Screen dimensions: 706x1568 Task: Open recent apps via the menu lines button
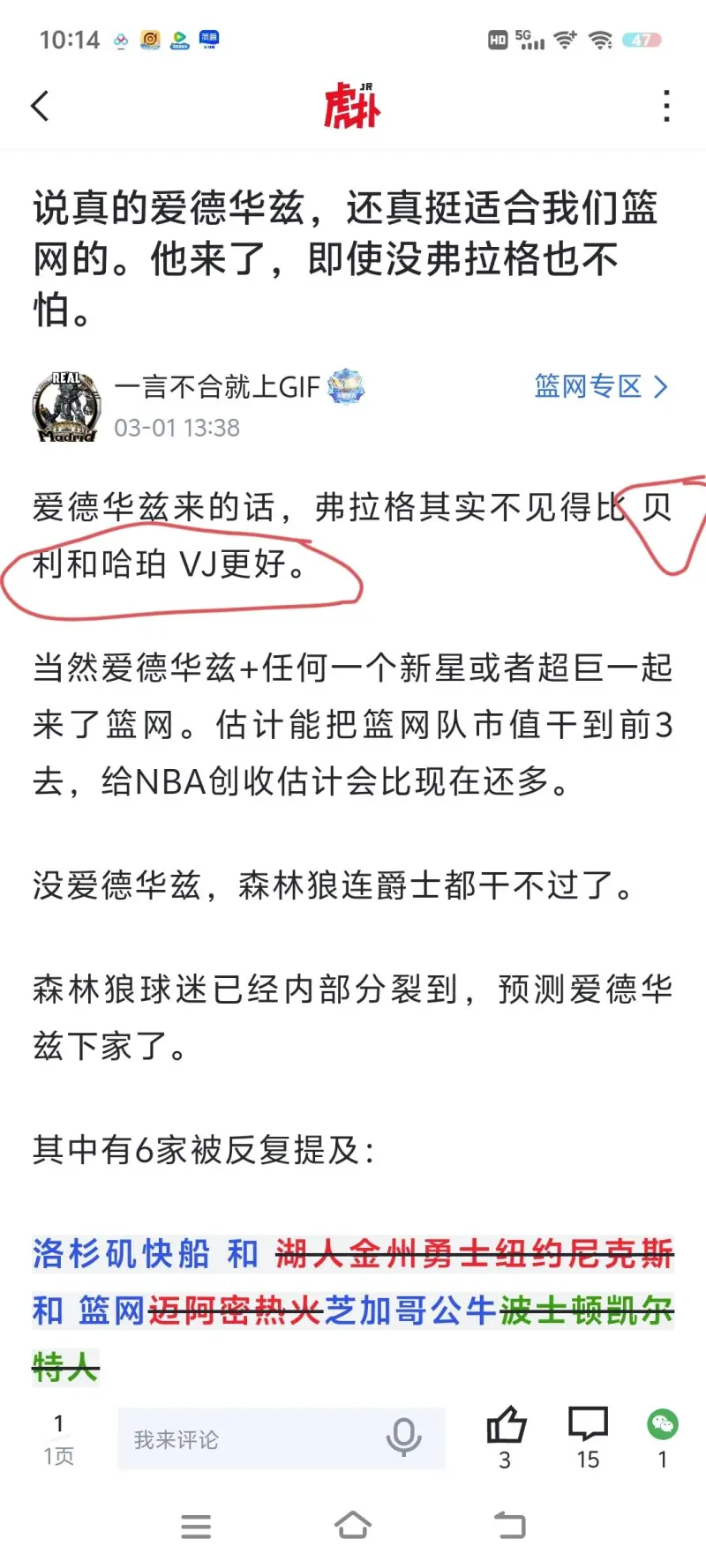click(x=196, y=1526)
